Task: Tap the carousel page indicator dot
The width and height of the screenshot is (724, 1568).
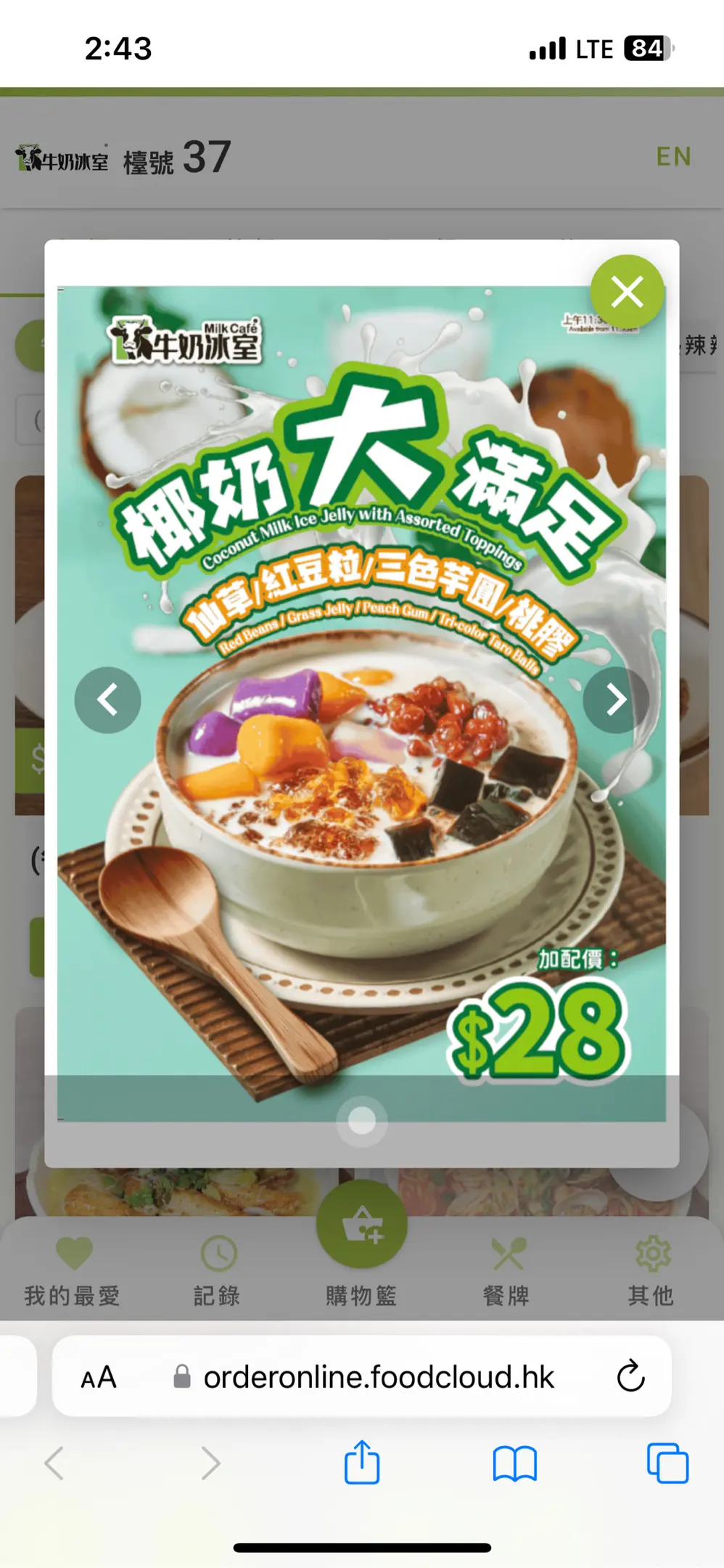Action: (362, 1120)
